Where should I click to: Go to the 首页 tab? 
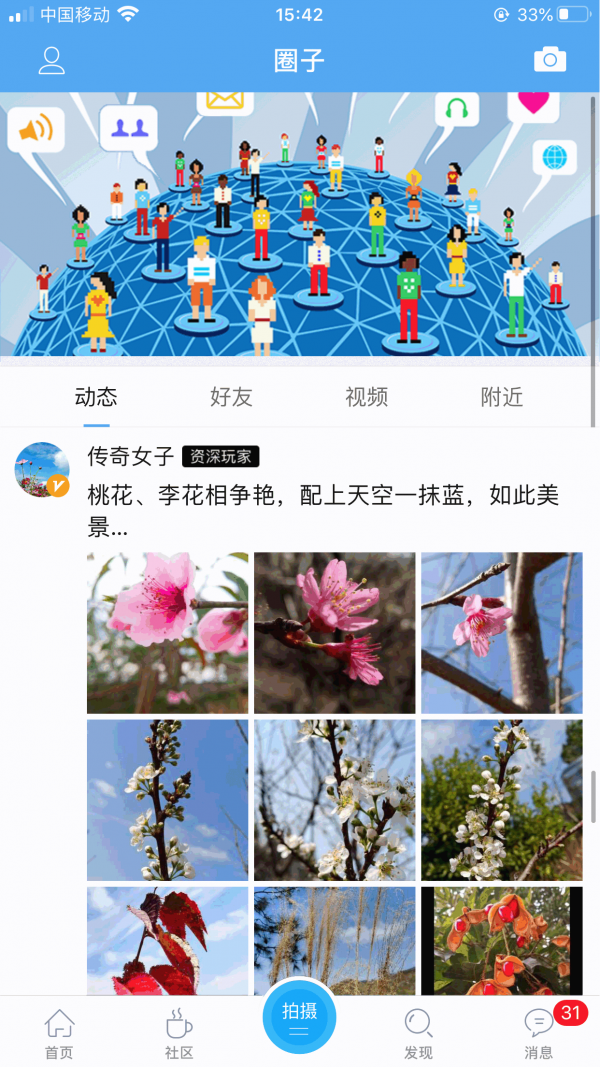59,1034
